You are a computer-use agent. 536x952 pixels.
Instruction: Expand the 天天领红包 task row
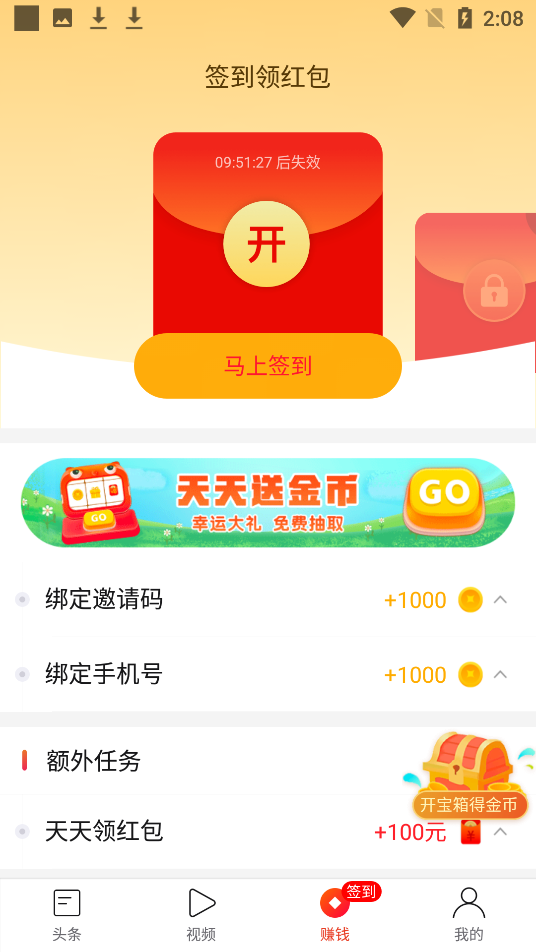(x=268, y=831)
